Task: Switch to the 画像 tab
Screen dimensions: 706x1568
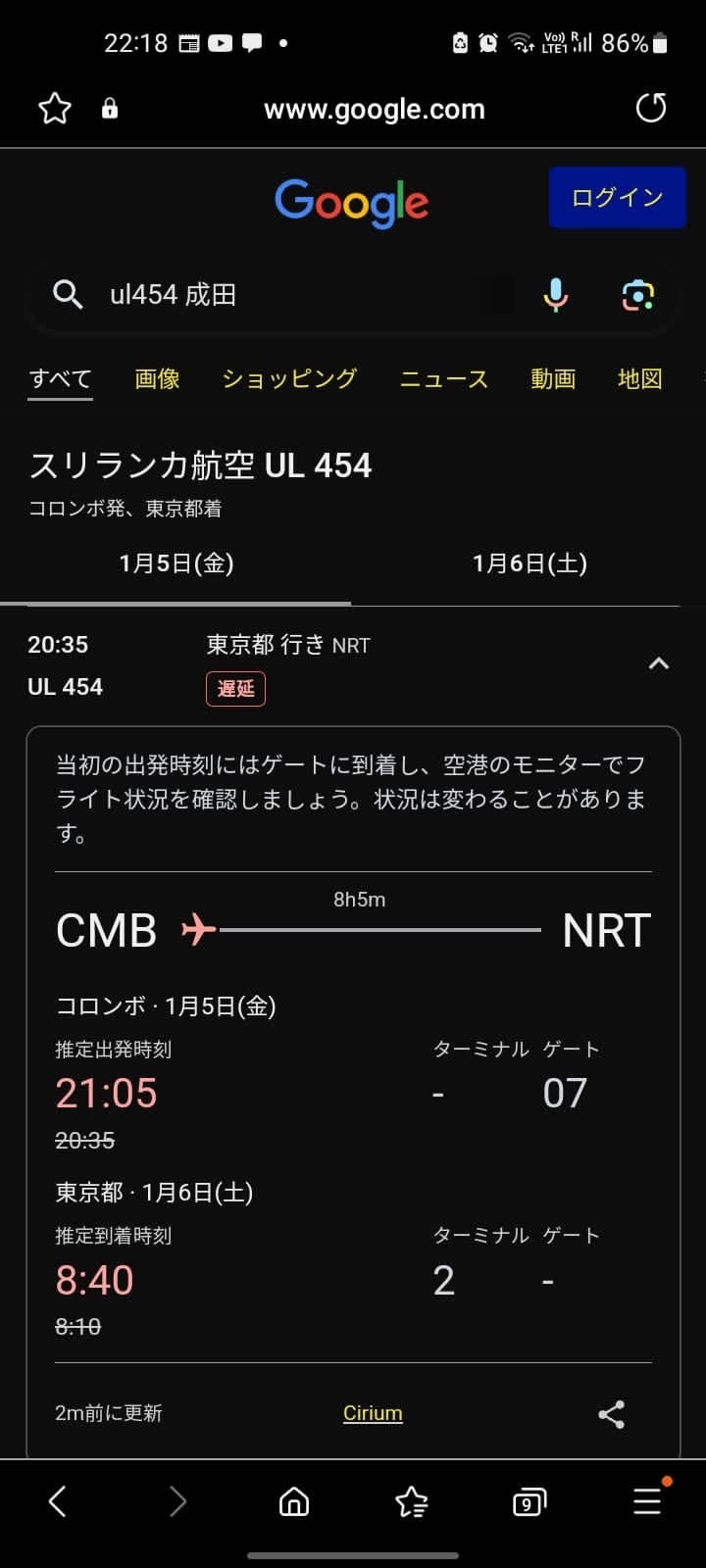Action: pyautogui.click(x=157, y=379)
